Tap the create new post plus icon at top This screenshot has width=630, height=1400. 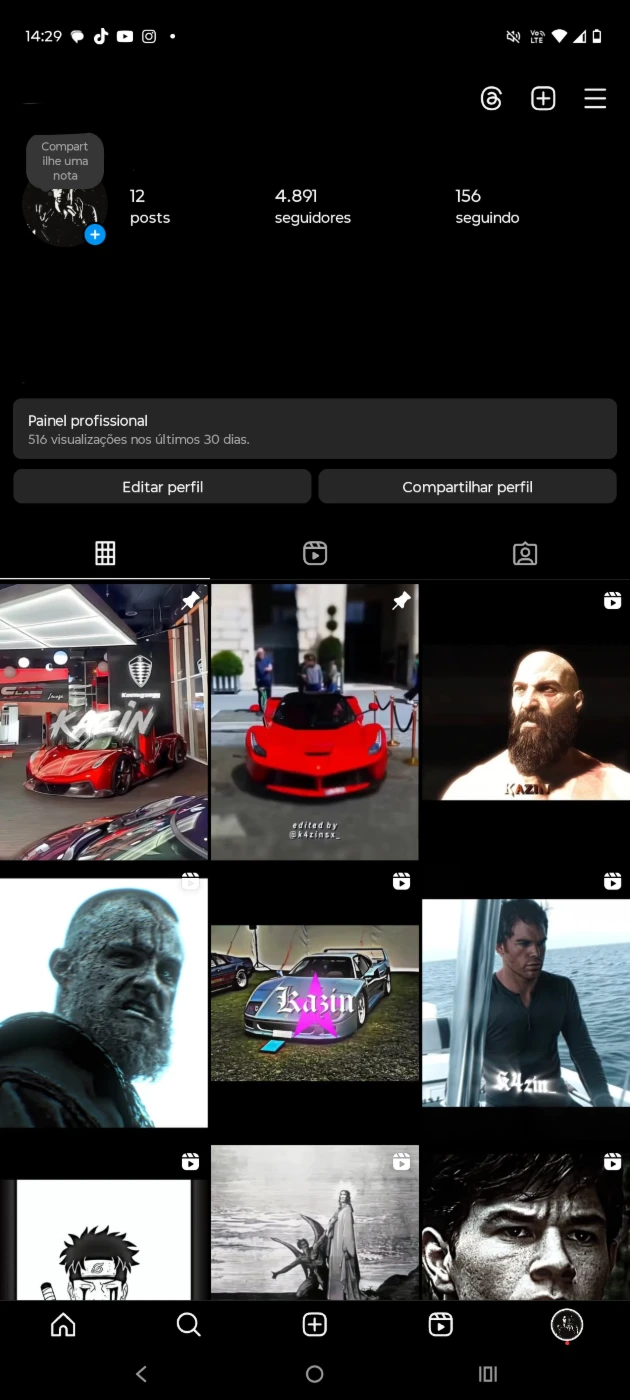tap(543, 99)
